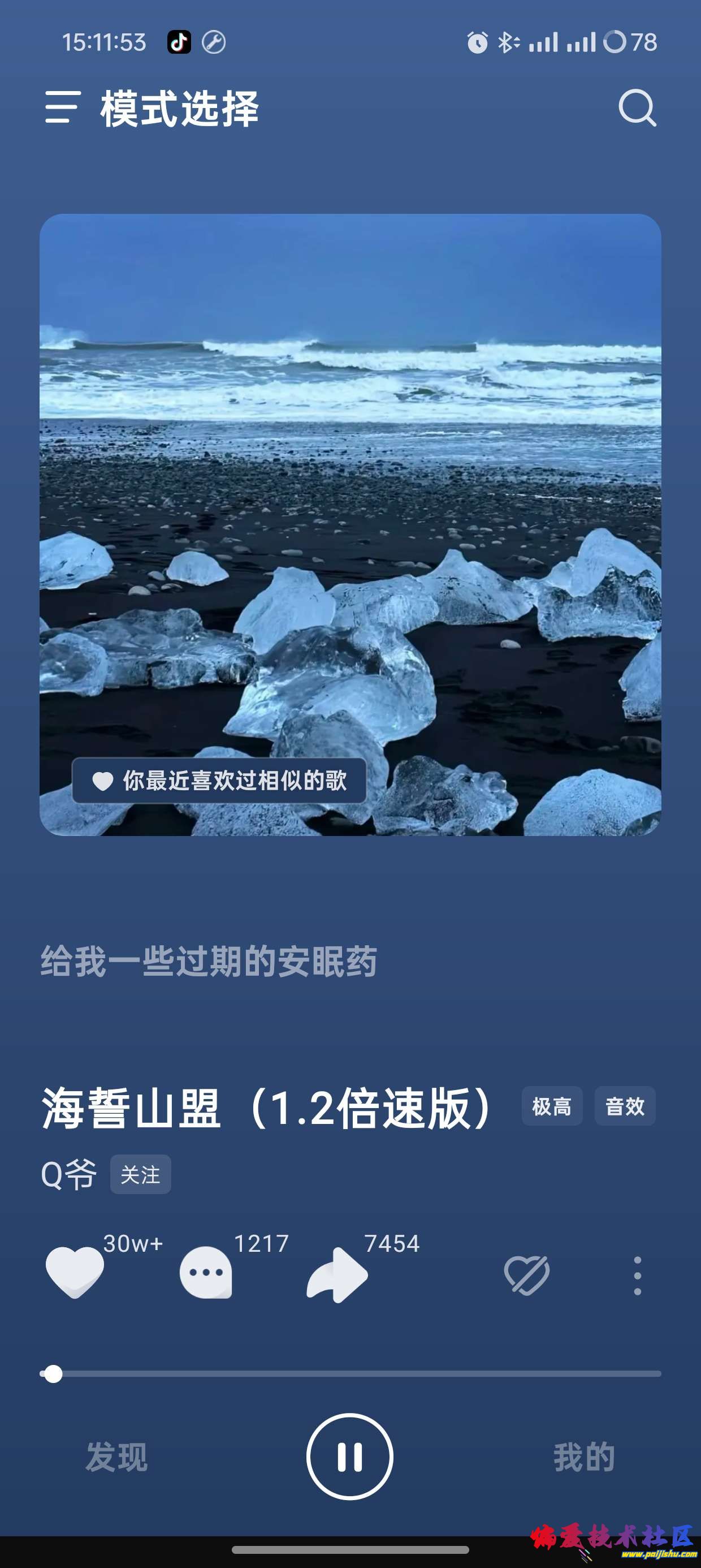701x1568 pixels.
Task: Tap the 你最近喜欢过相似的歌 tag
Action: pyautogui.click(x=219, y=781)
